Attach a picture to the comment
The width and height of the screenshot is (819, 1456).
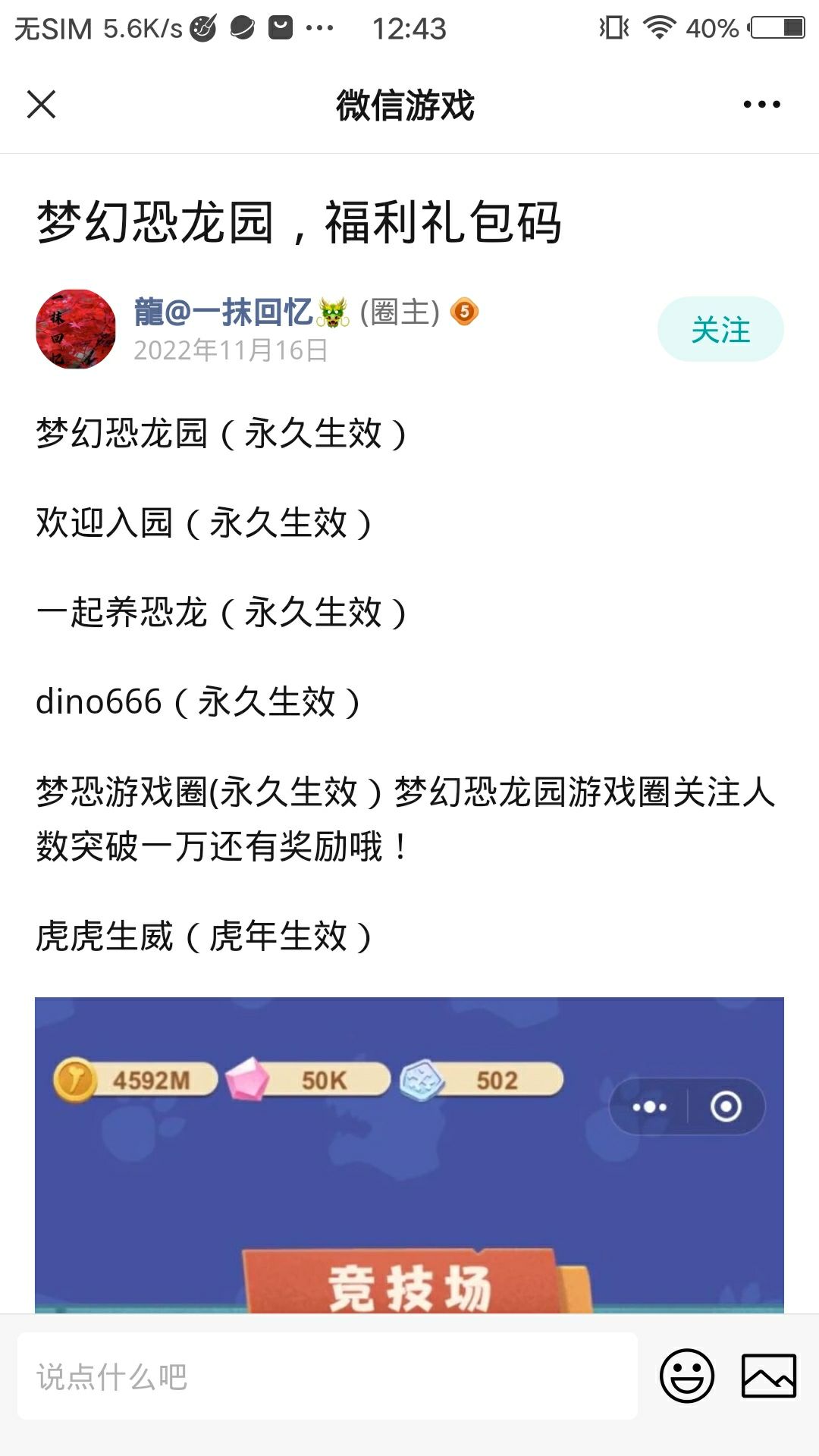tap(768, 1376)
